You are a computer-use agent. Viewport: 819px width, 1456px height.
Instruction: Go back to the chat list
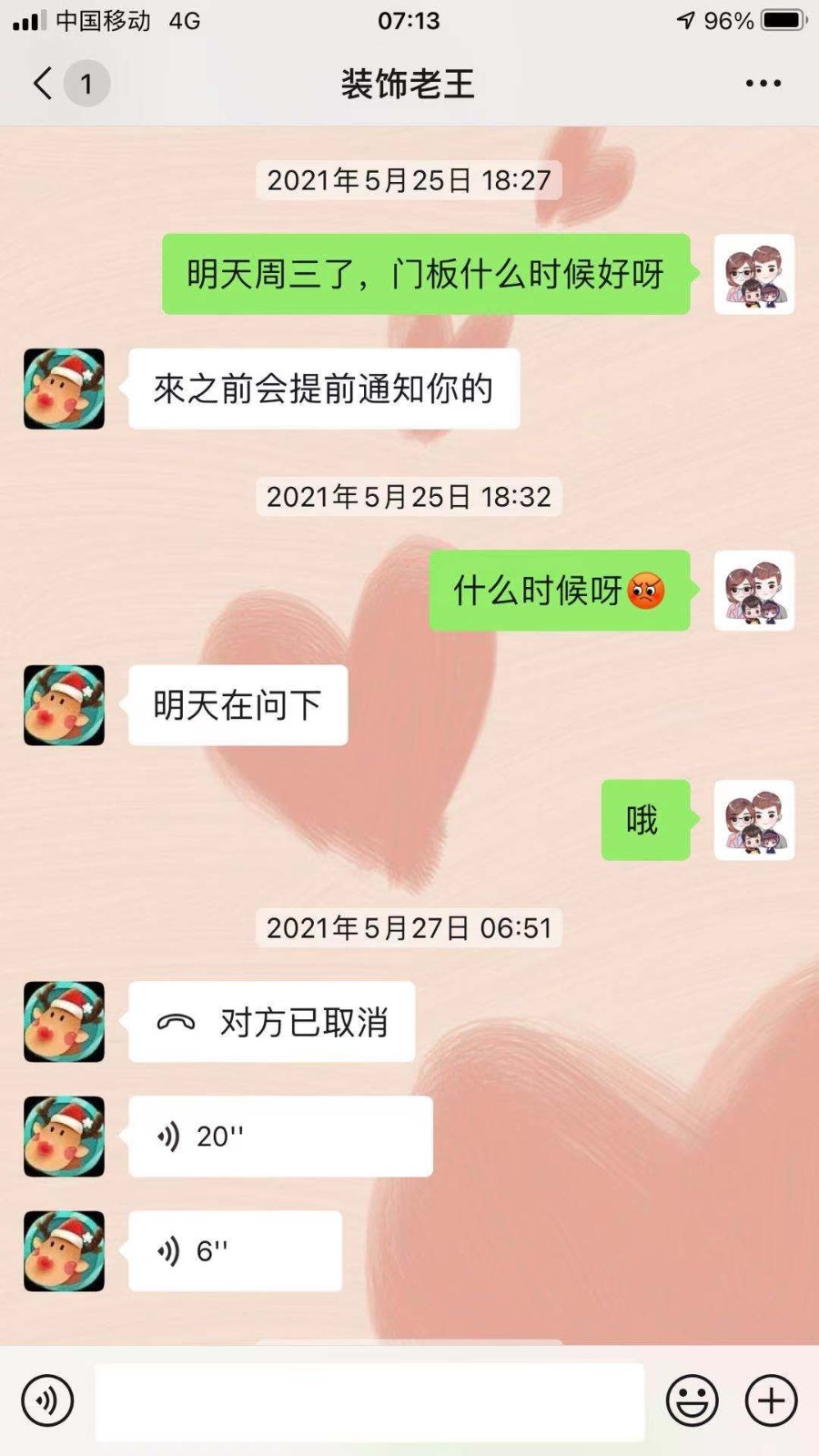(x=44, y=84)
